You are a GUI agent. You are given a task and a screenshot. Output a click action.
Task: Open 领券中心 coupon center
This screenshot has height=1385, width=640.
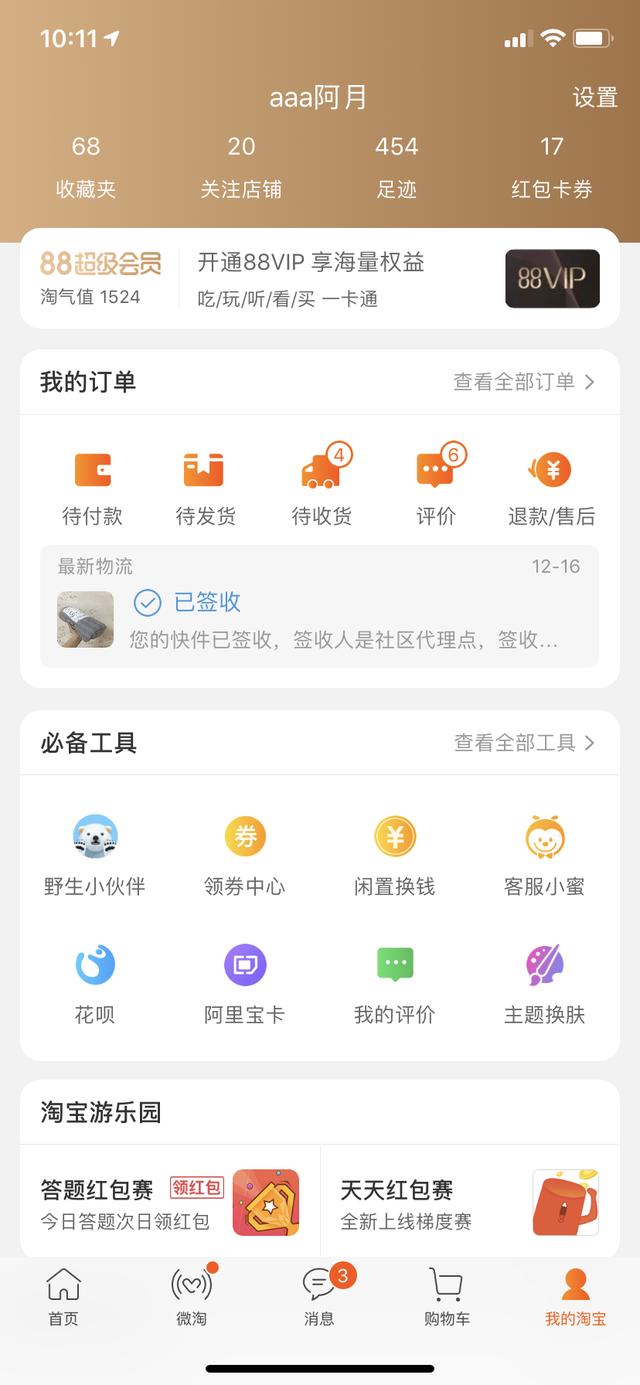[244, 856]
